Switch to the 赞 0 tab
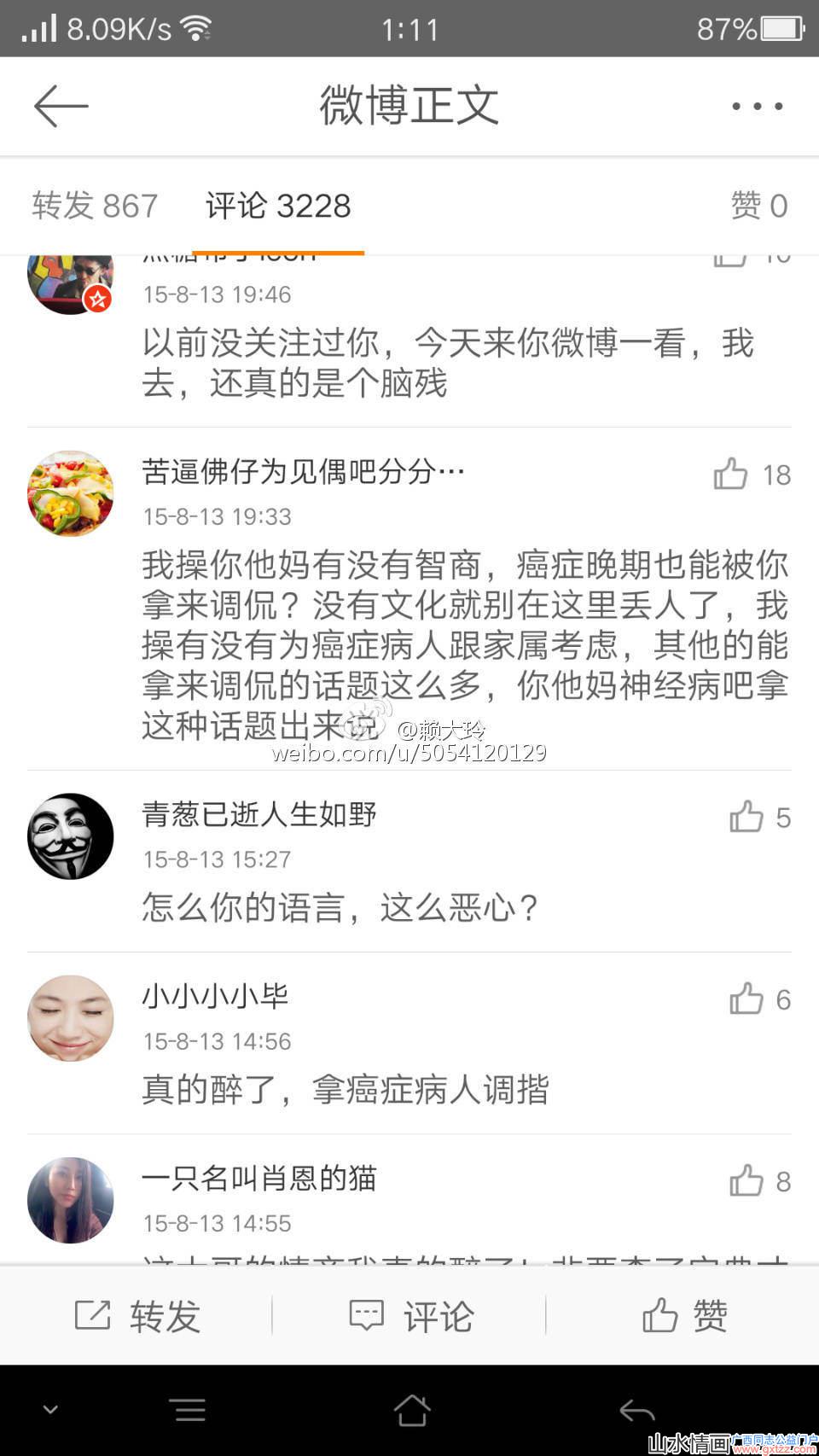This screenshot has height=1456, width=819. pyautogui.click(x=758, y=206)
